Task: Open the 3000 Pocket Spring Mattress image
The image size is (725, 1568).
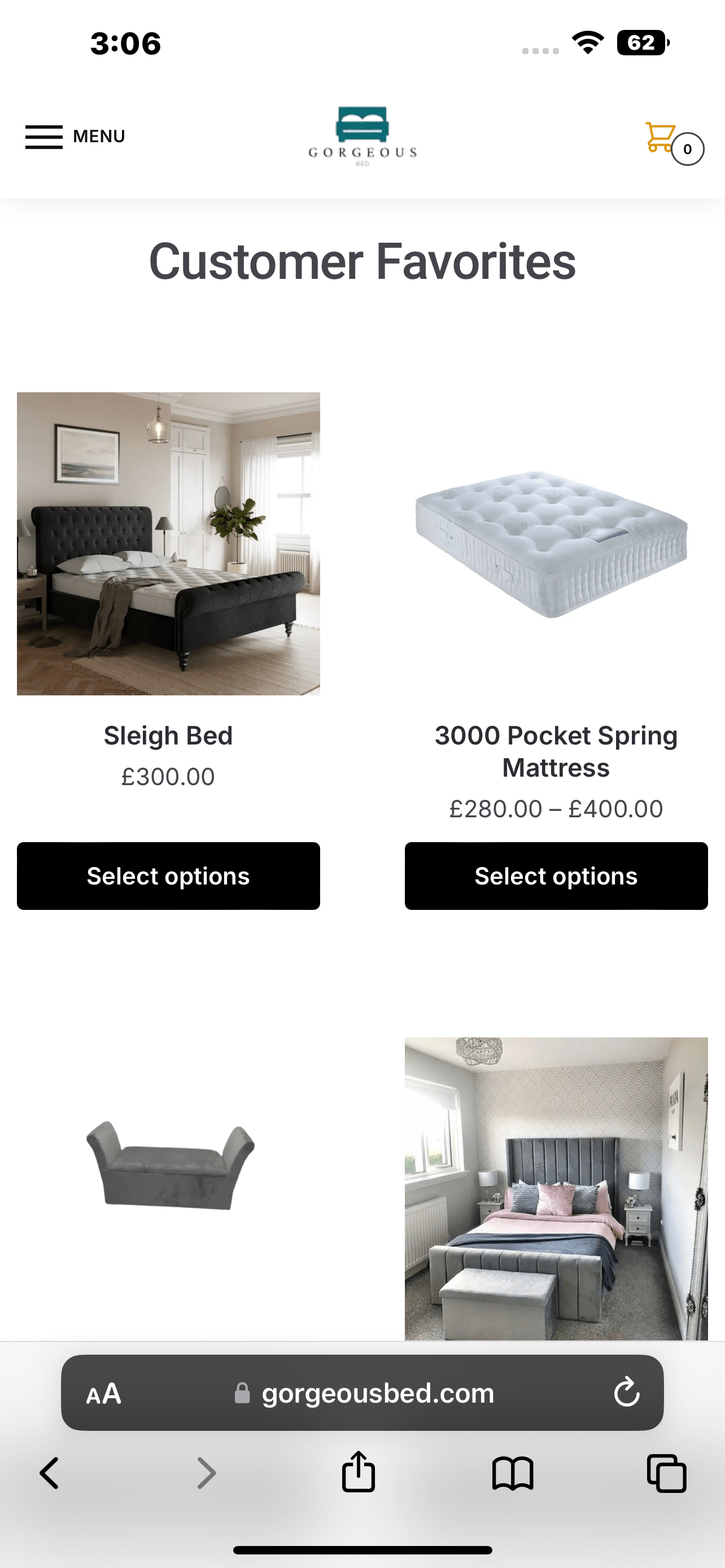Action: 556,544
